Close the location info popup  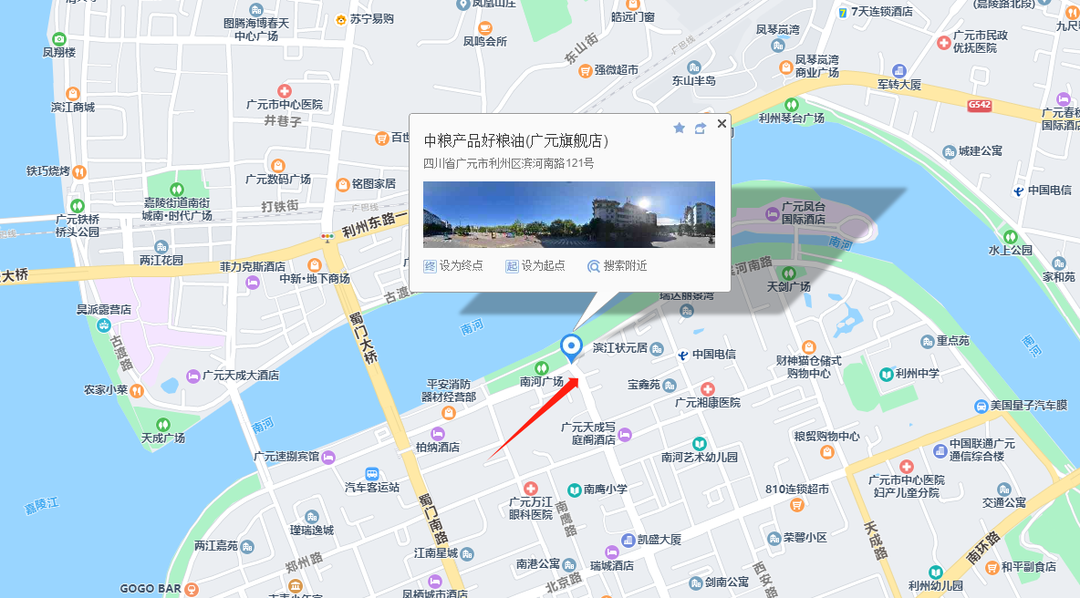point(722,124)
